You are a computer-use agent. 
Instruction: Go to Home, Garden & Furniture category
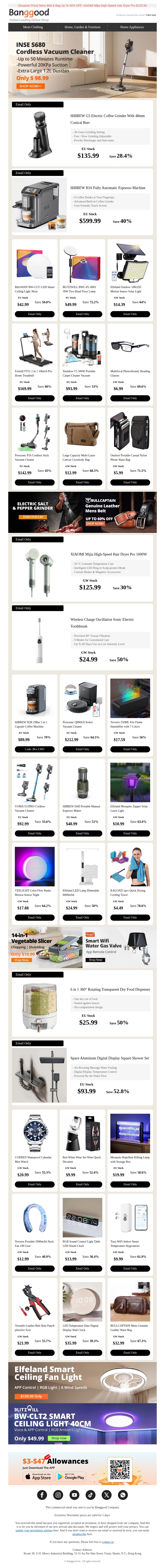[x=82, y=27]
